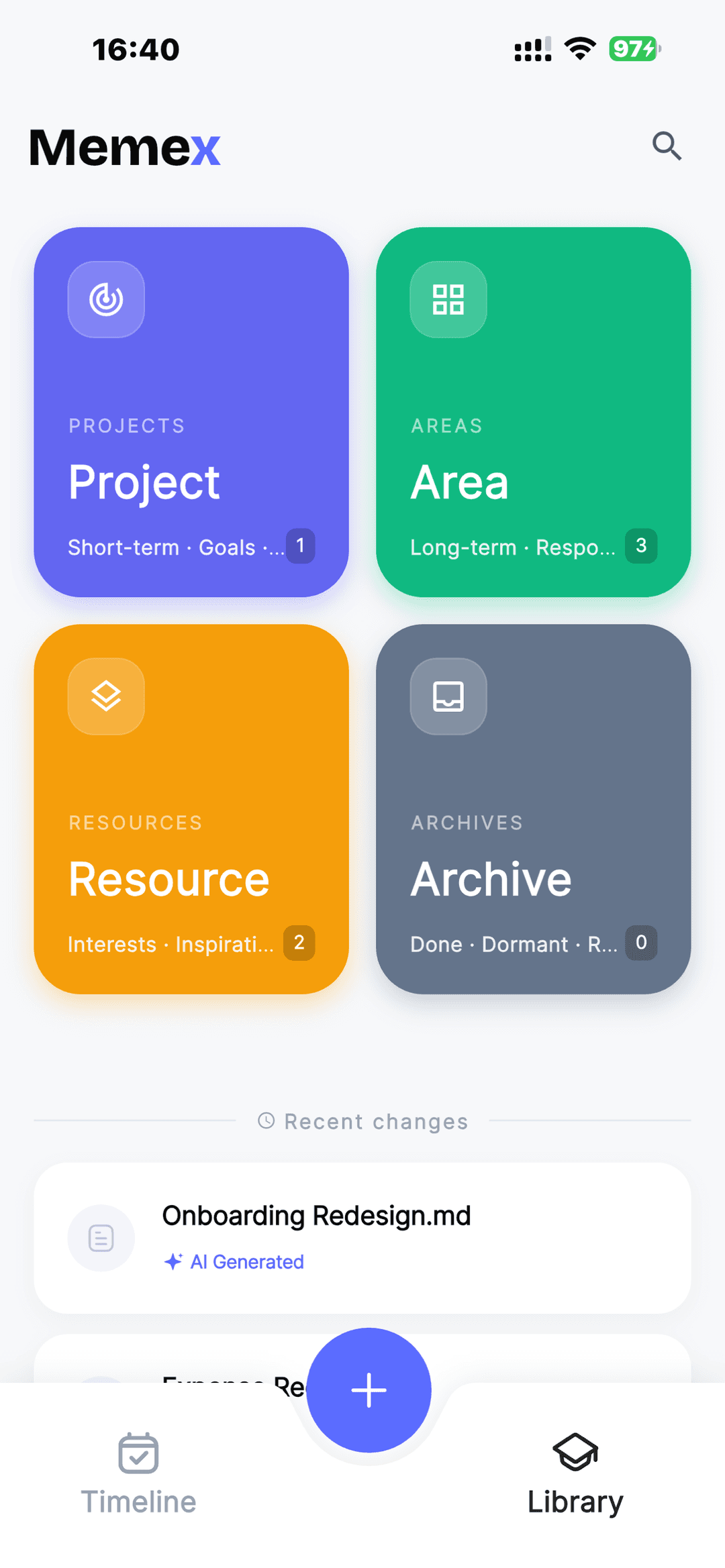Tap the clock icon beside Recent changes
Viewport: 725px width, 1568px height.
[x=267, y=1120]
